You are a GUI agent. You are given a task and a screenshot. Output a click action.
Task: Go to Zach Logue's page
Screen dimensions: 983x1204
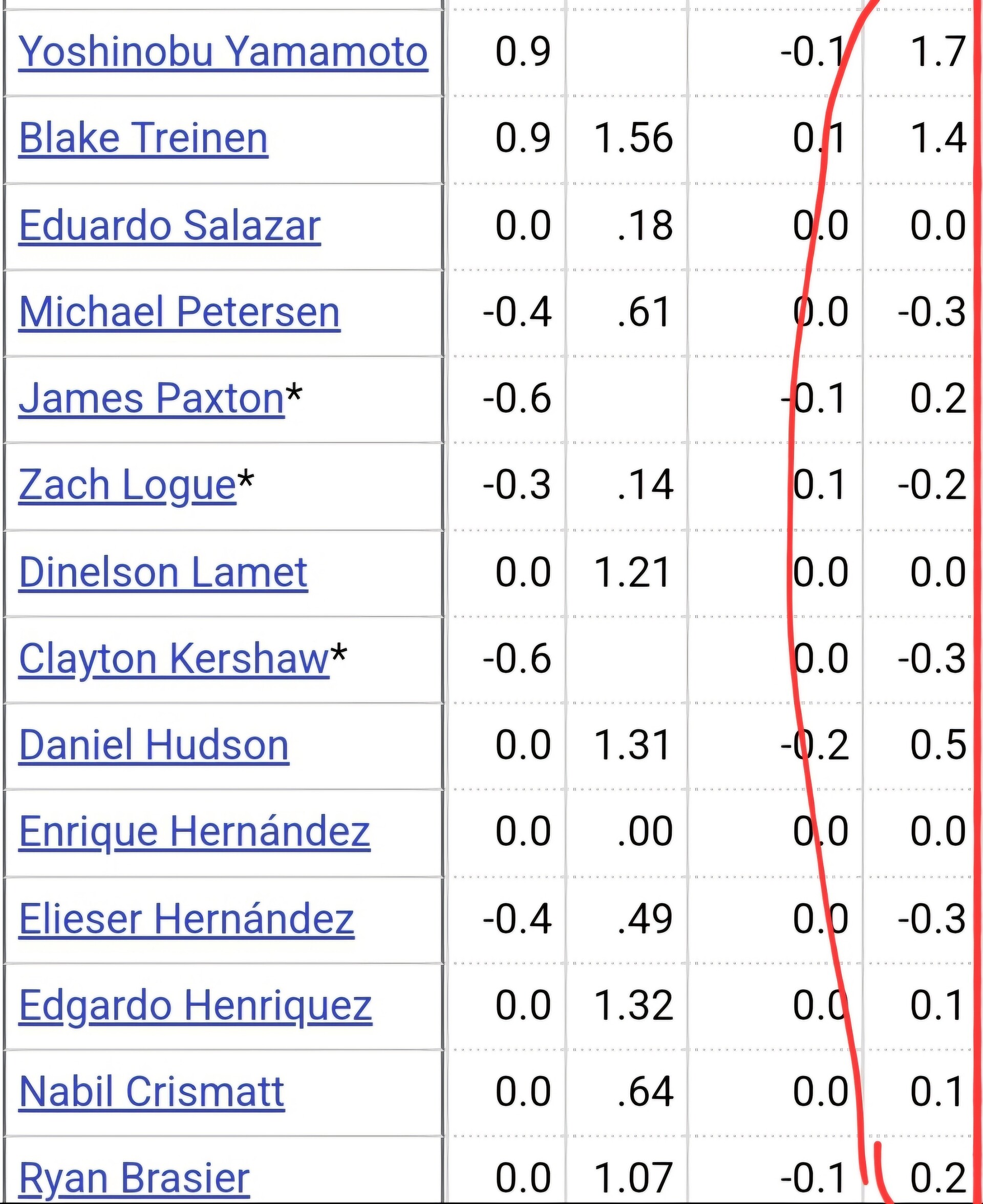127,486
